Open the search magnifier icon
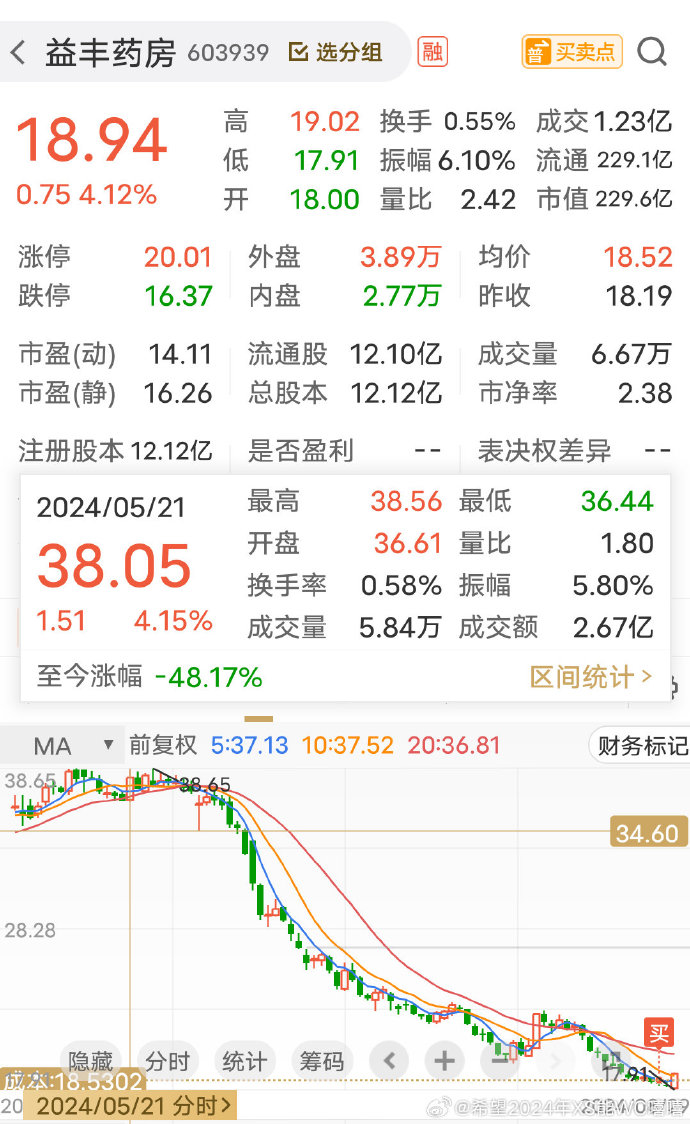Screen dimensions: 690x1124 pos(652,52)
